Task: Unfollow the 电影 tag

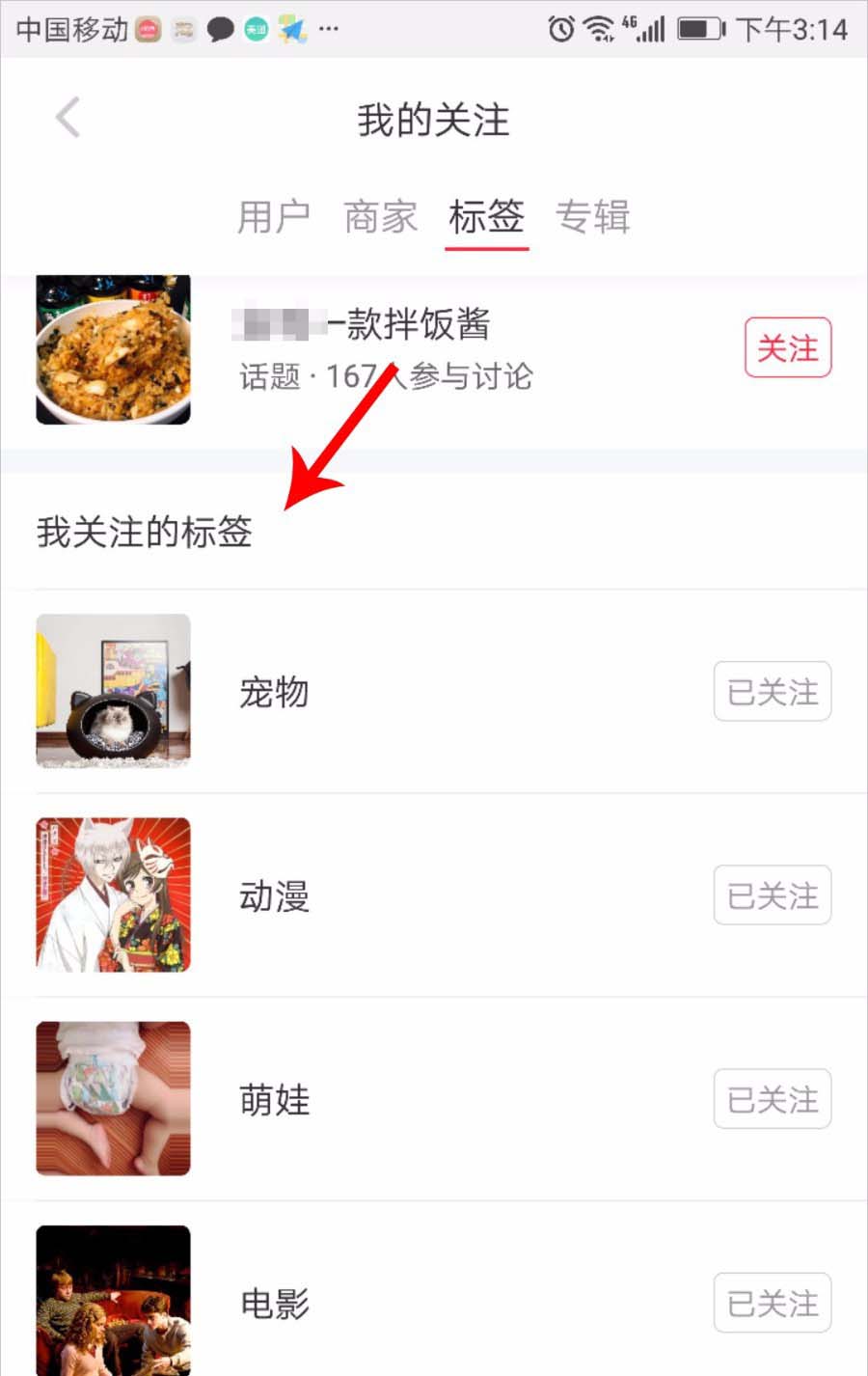Action: click(x=772, y=1304)
